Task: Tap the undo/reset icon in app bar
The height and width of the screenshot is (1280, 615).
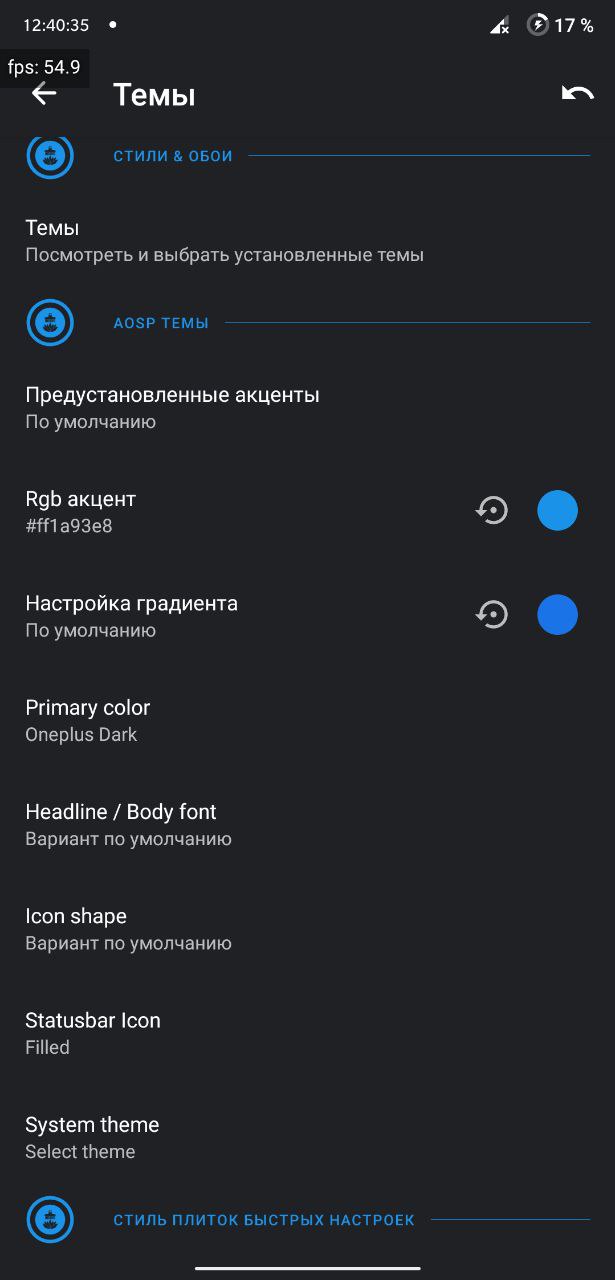Action: pyautogui.click(x=577, y=94)
